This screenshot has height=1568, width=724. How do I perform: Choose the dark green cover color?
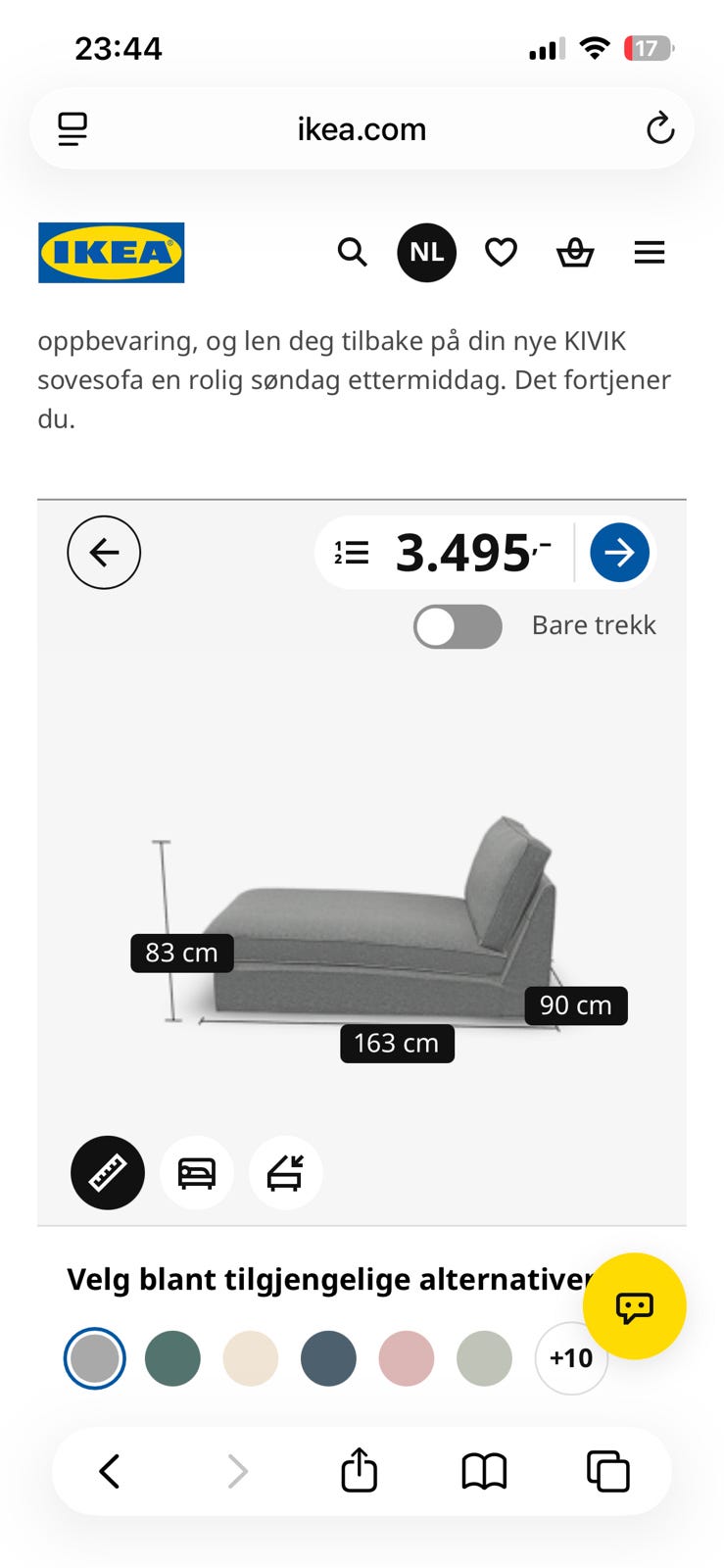tap(172, 1358)
